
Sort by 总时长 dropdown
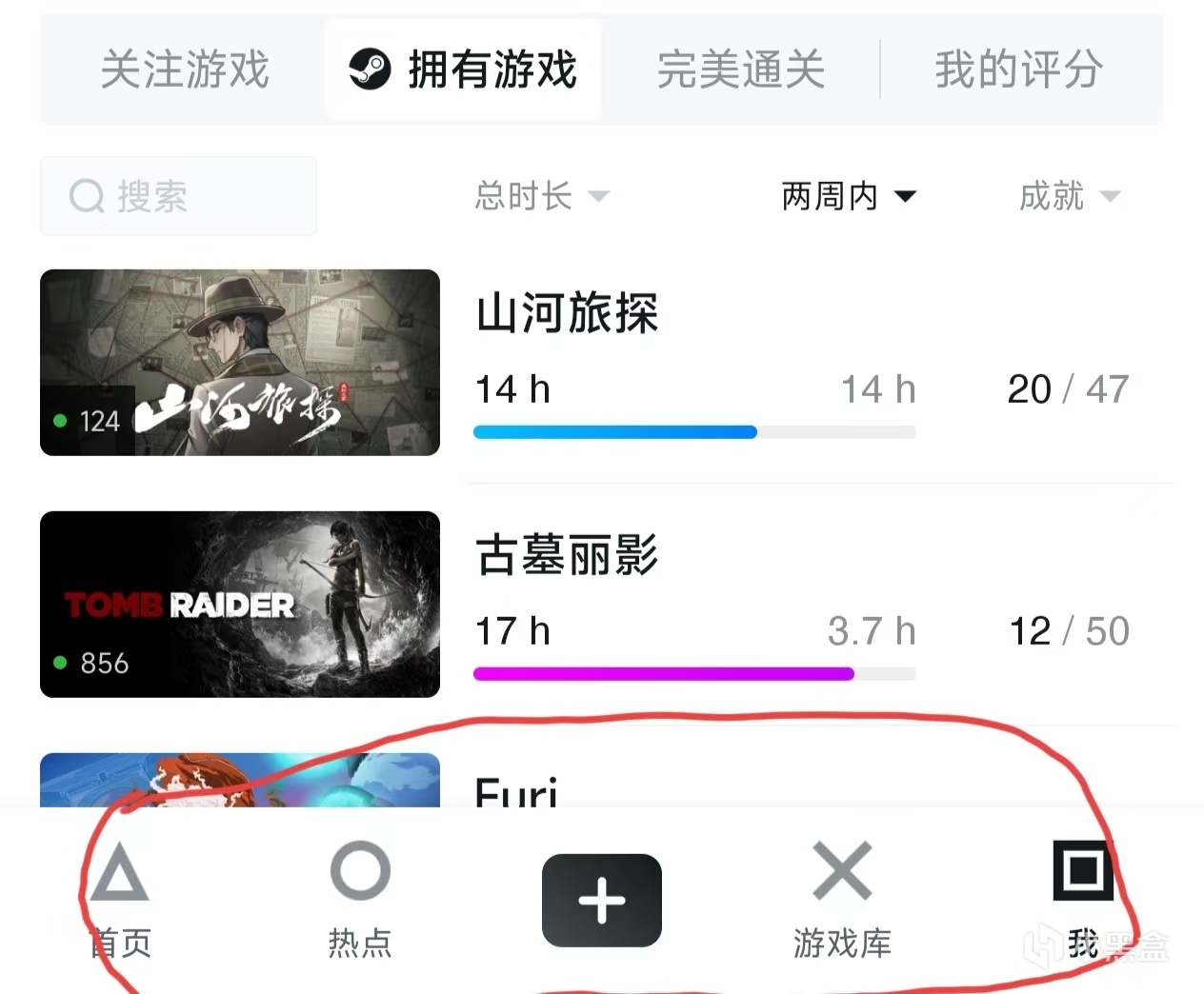(x=541, y=196)
